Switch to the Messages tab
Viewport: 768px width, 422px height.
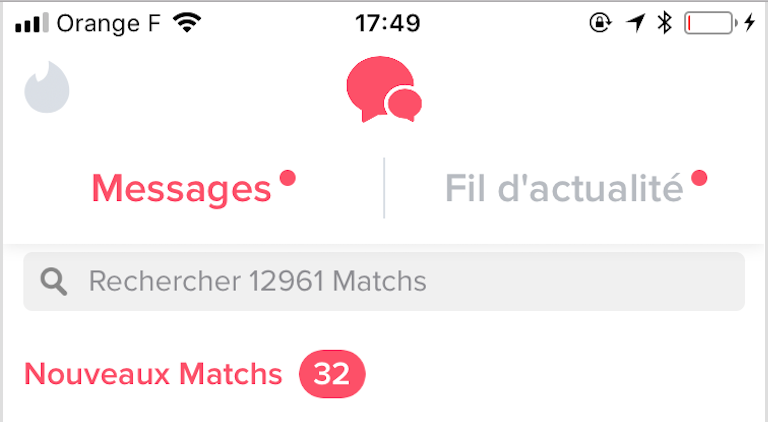[182, 187]
